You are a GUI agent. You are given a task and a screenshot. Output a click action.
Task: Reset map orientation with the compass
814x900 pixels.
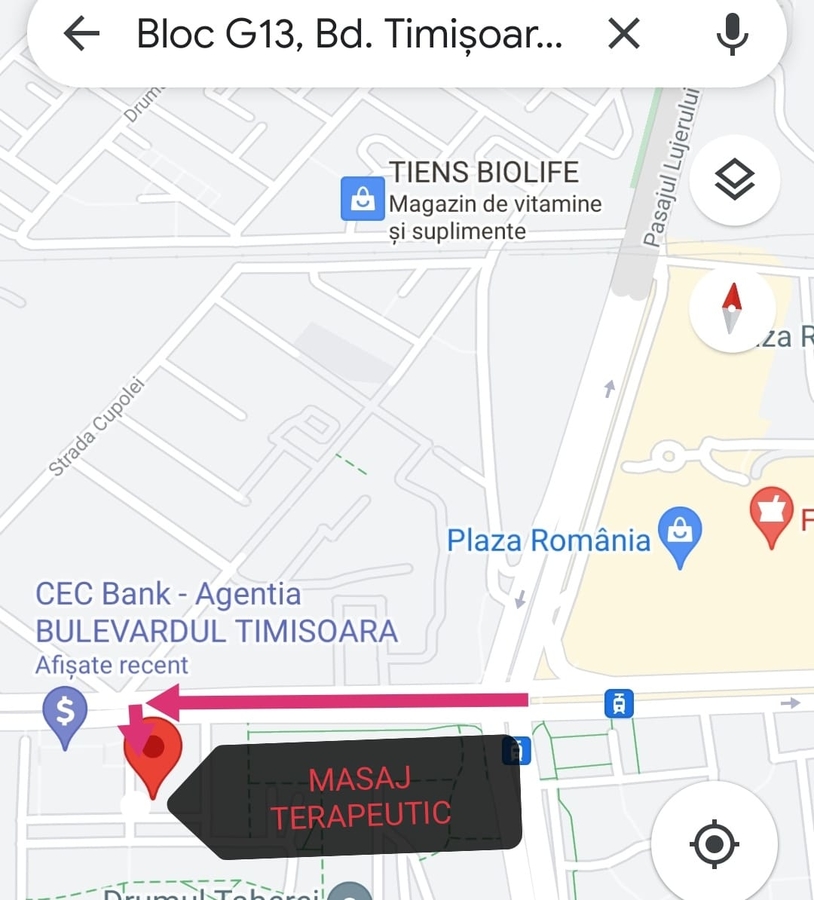732,308
